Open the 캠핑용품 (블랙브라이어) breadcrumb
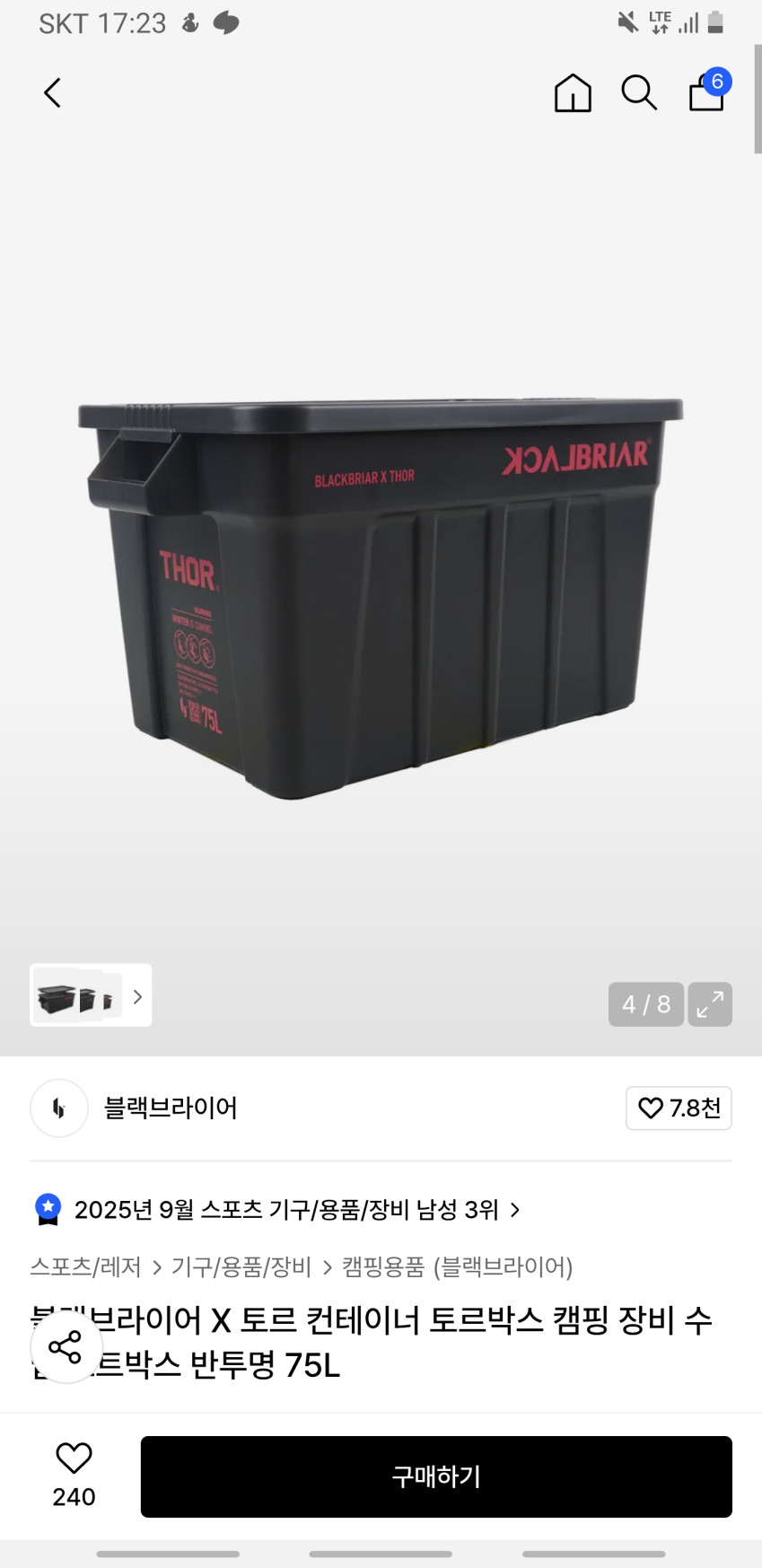Screen dimensions: 762x1568 [x=457, y=1266]
